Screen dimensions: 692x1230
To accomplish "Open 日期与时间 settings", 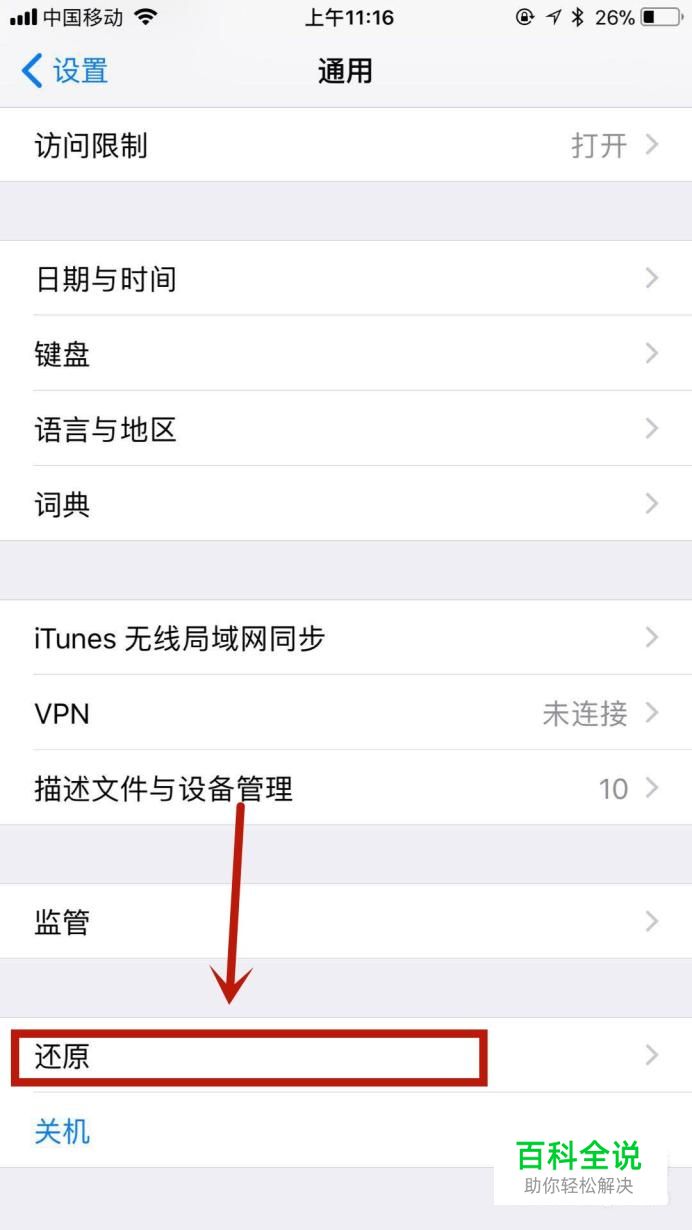I will (x=346, y=278).
